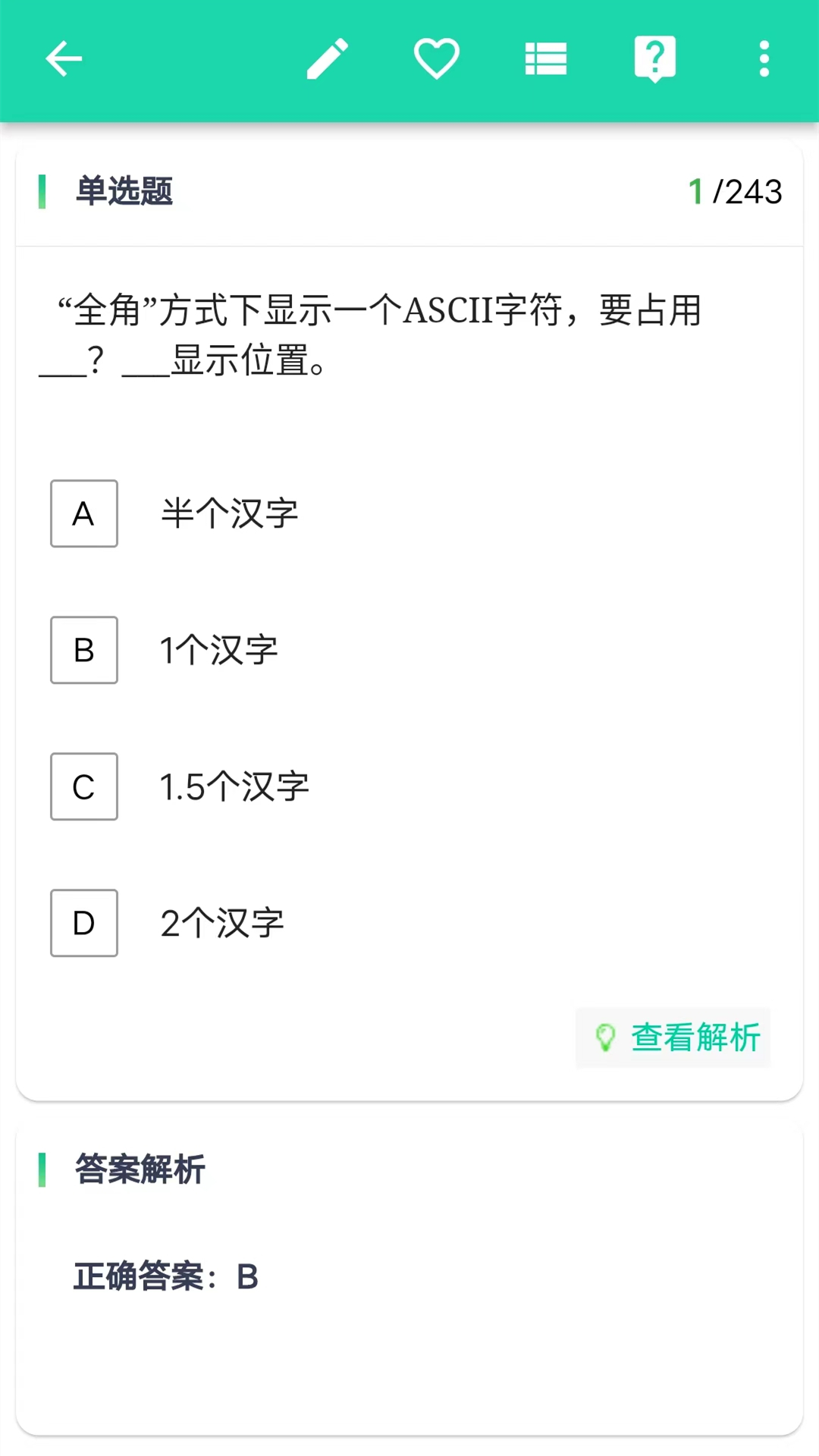Tap the pencil edit icon
This screenshot has width=819, height=1456.
(x=328, y=59)
